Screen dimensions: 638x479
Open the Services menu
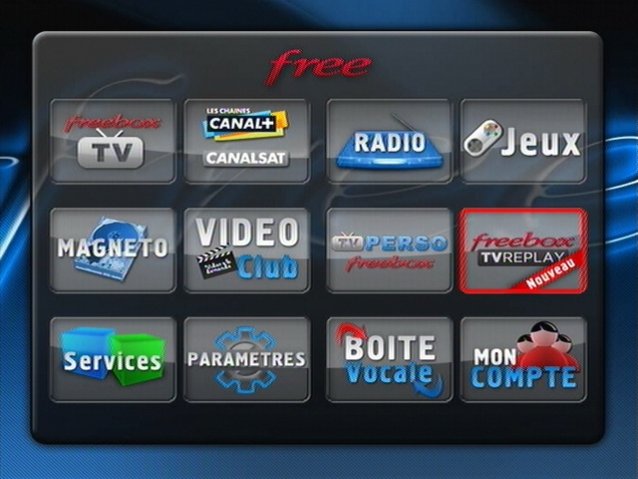112,360
